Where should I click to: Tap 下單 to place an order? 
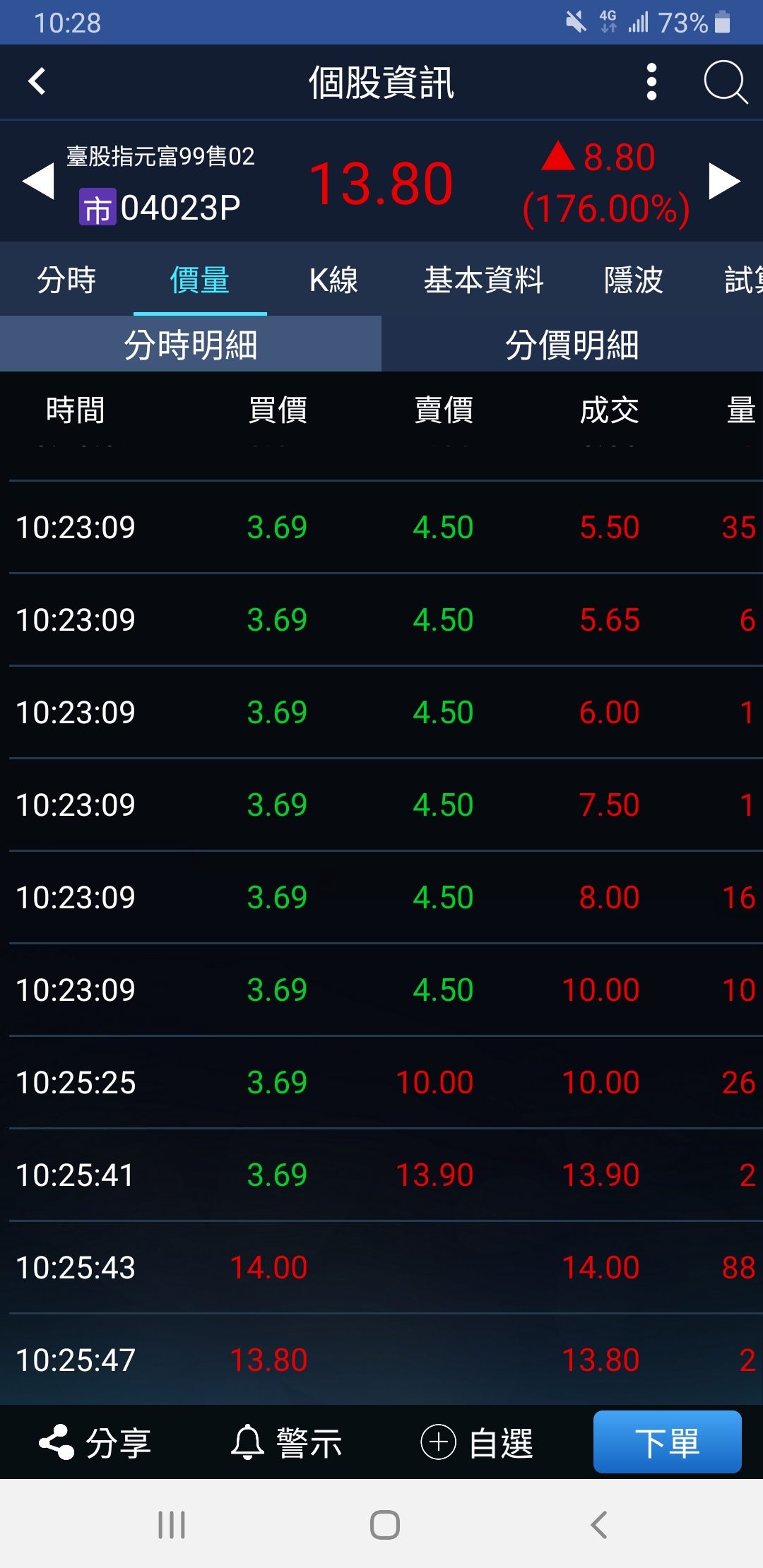click(x=667, y=1442)
